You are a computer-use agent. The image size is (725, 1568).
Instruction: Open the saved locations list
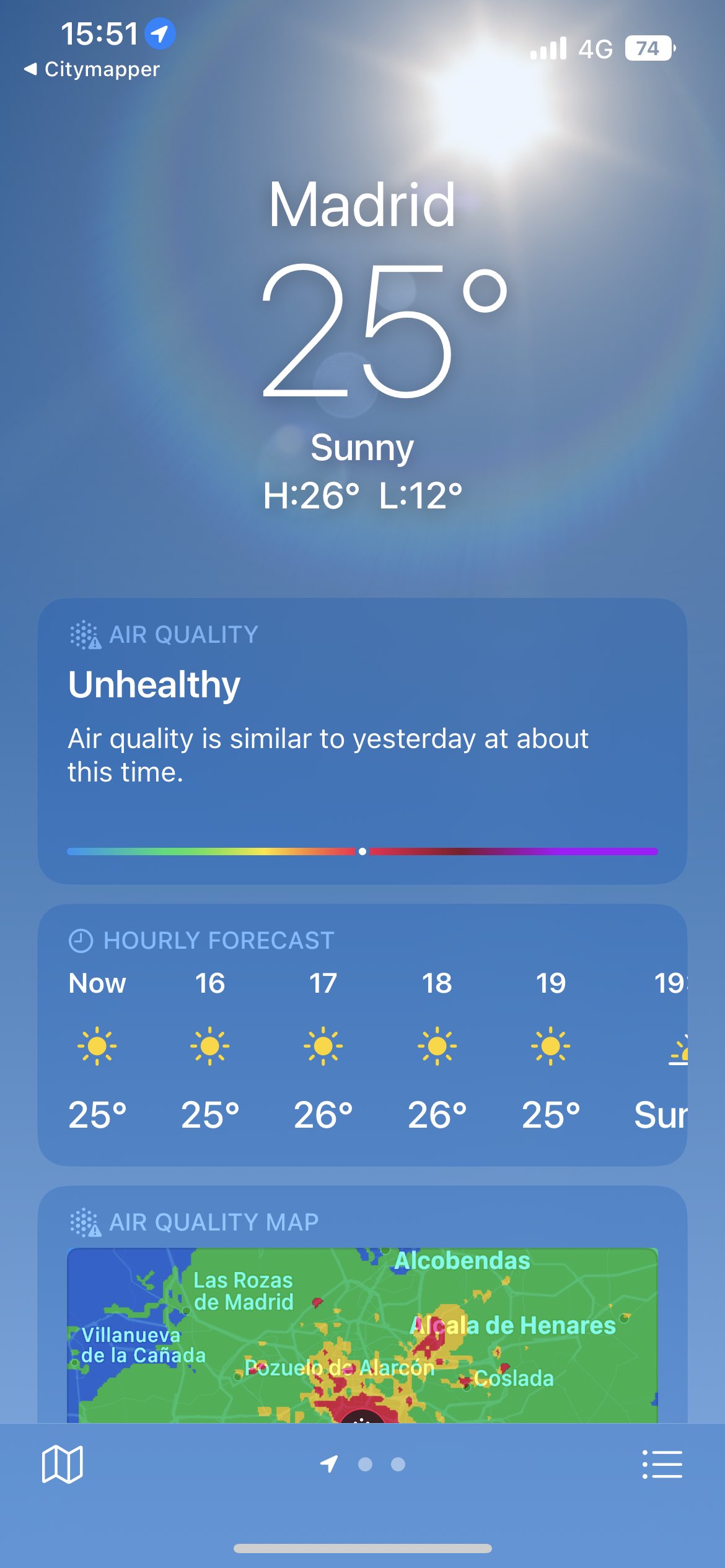(662, 1464)
